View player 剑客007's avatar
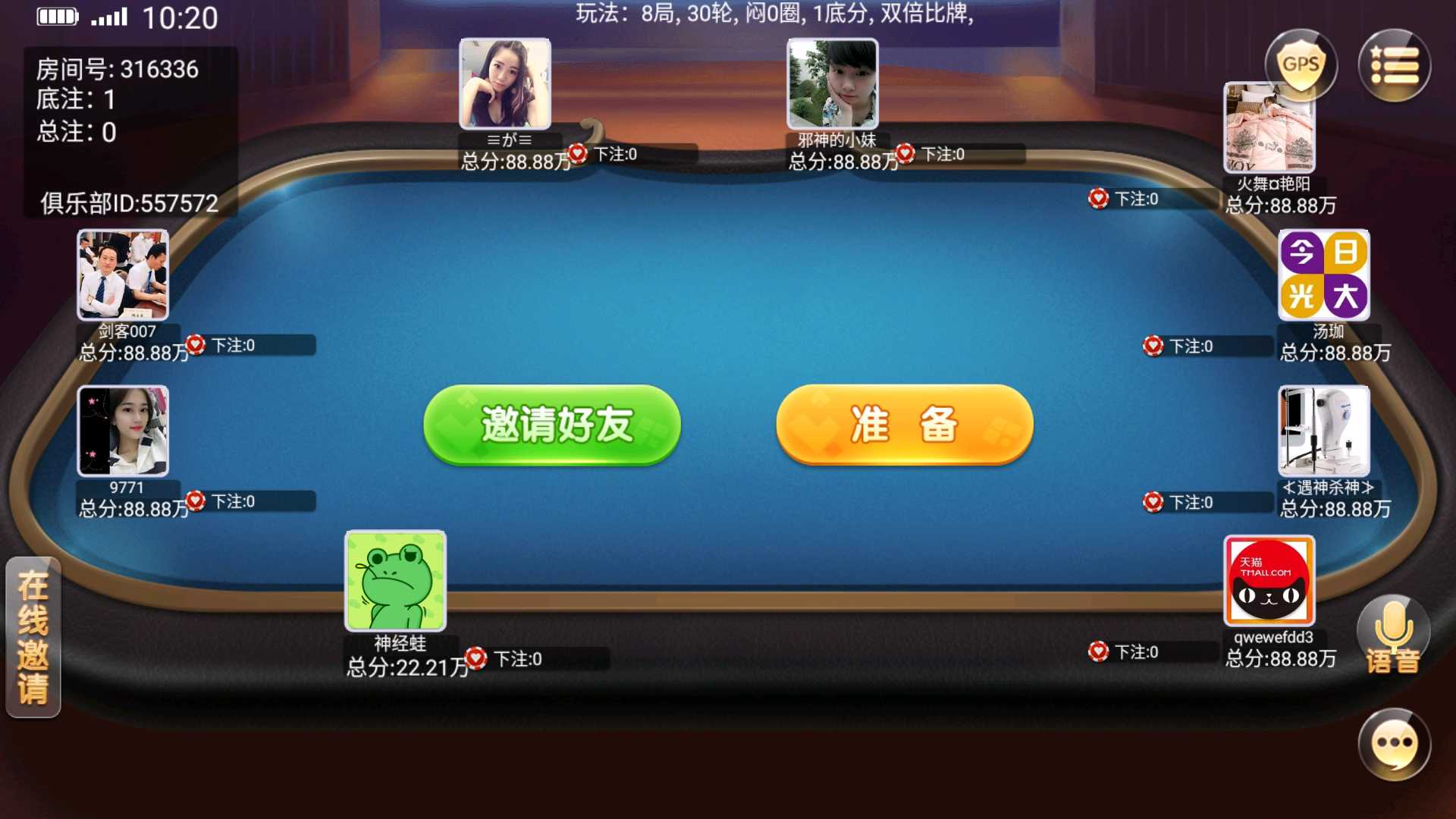The height and width of the screenshot is (819, 1456). tap(123, 275)
